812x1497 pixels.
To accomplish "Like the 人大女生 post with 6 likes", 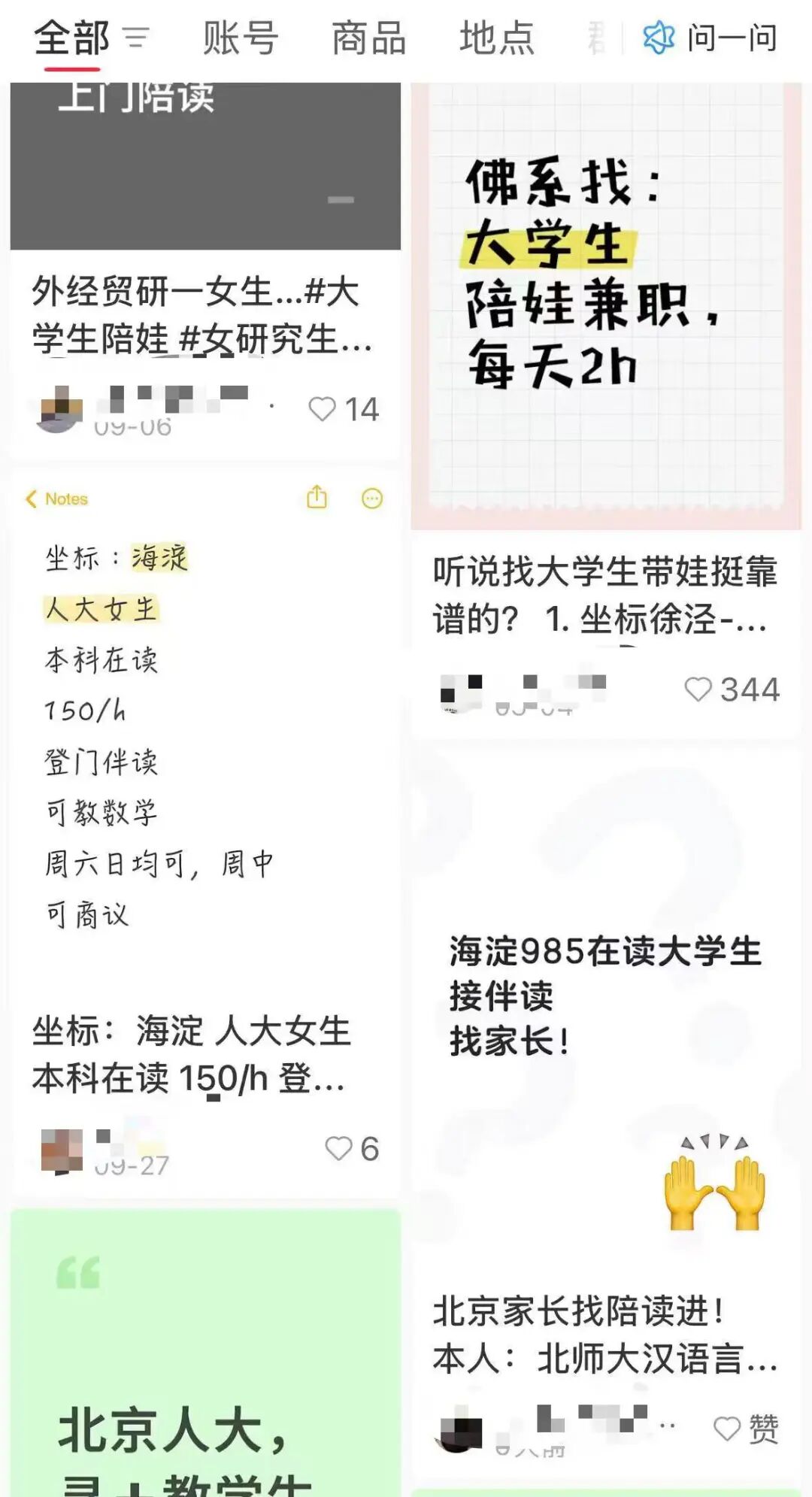I will [338, 1148].
